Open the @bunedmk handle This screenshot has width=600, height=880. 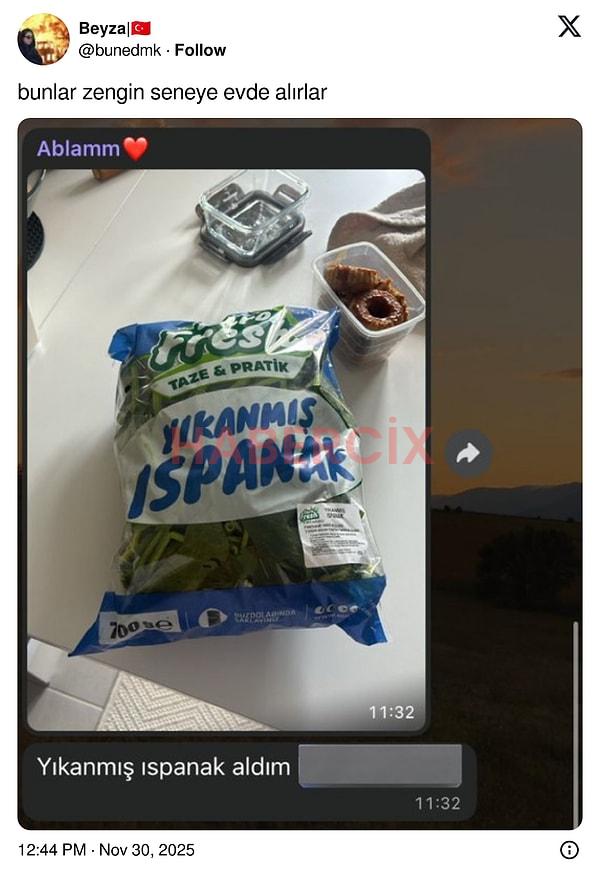120,50
